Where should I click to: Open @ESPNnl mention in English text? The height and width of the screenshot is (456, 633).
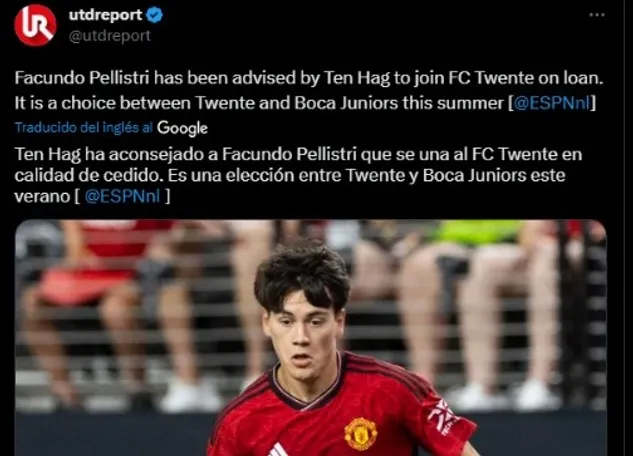pyautogui.click(x=553, y=102)
